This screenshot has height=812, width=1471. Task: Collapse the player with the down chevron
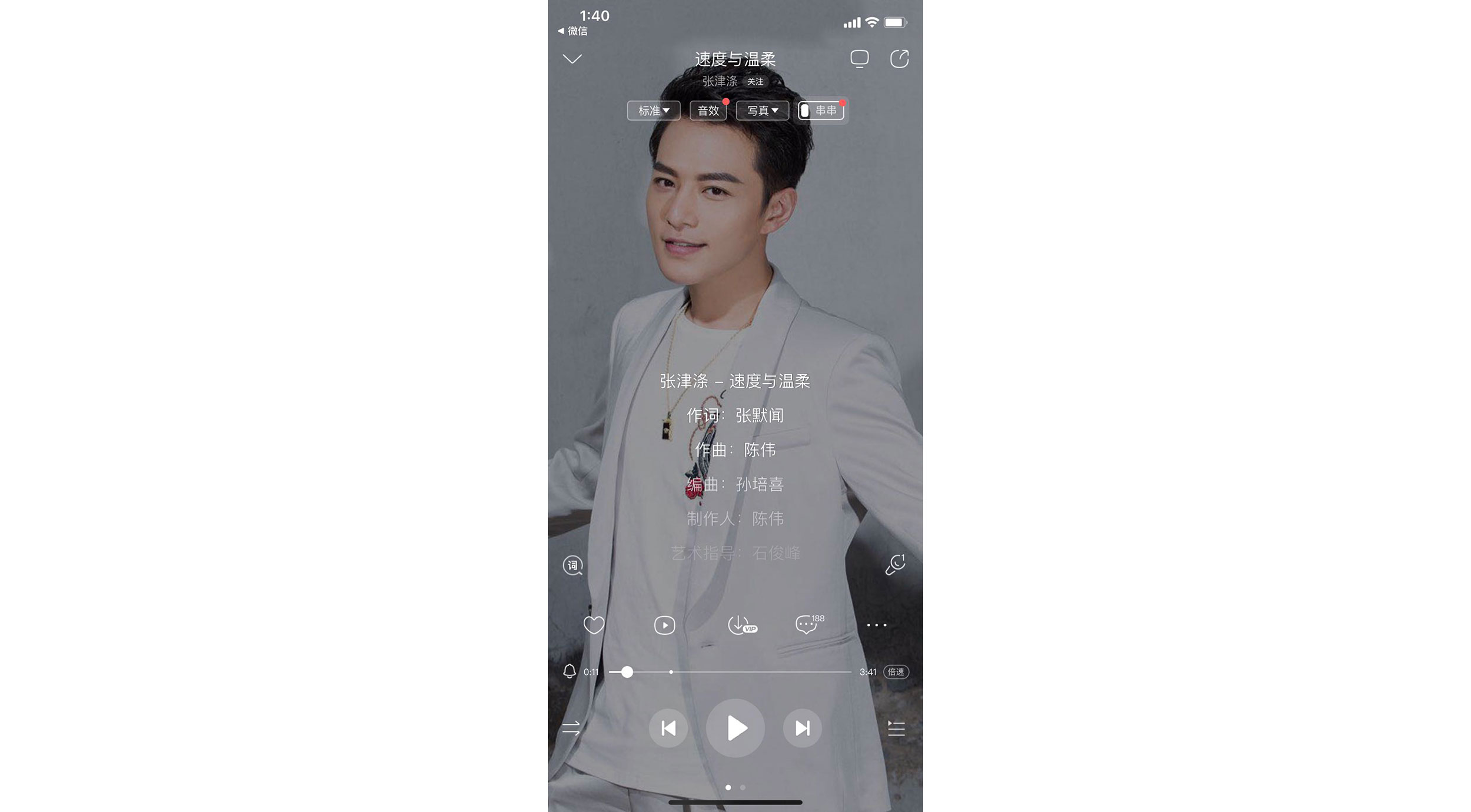click(572, 59)
